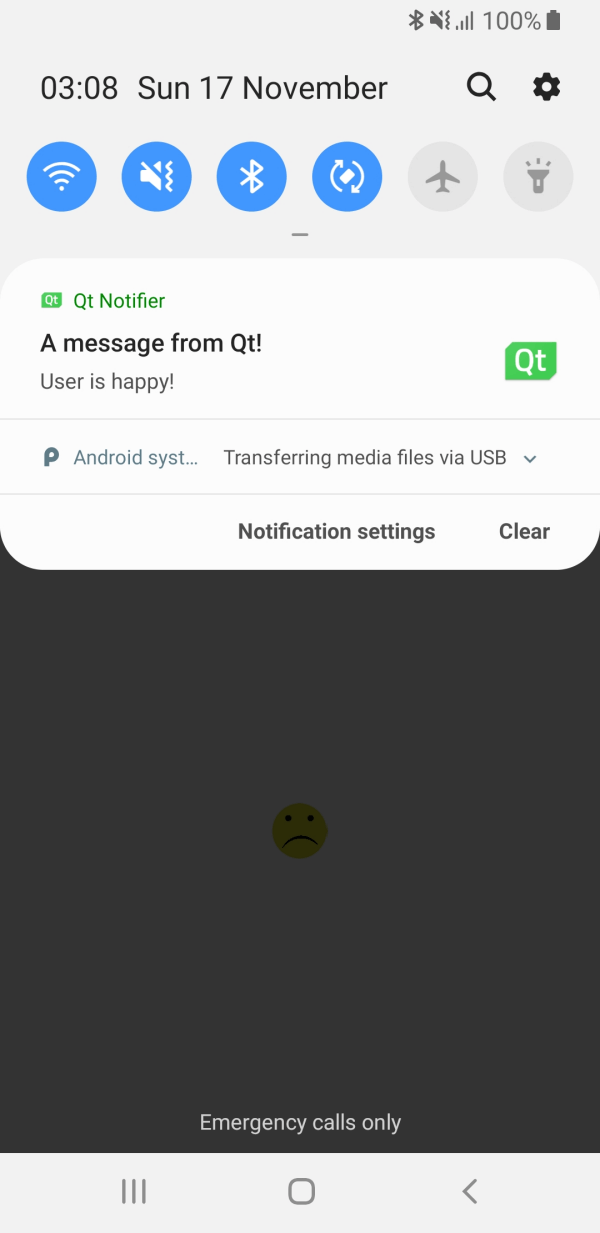Clear all notifications
This screenshot has height=1233, width=600.
coord(524,532)
